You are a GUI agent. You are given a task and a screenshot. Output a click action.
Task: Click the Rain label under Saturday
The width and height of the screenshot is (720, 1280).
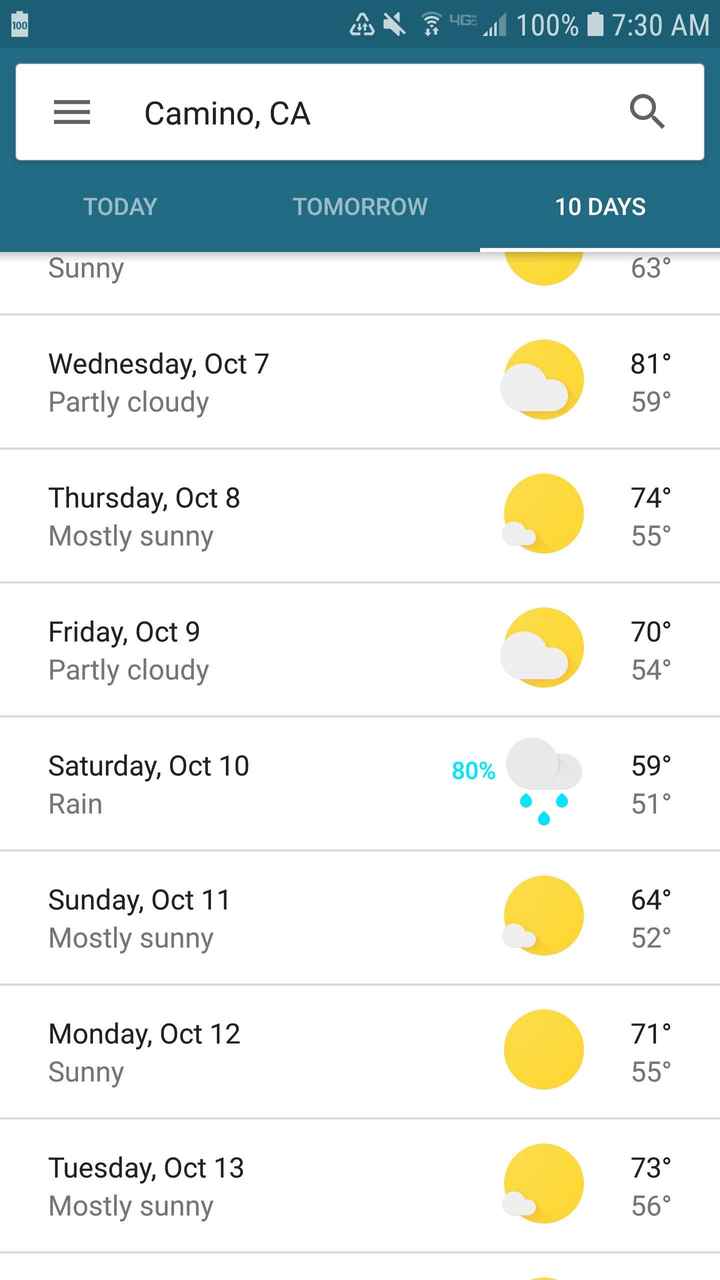(75, 804)
